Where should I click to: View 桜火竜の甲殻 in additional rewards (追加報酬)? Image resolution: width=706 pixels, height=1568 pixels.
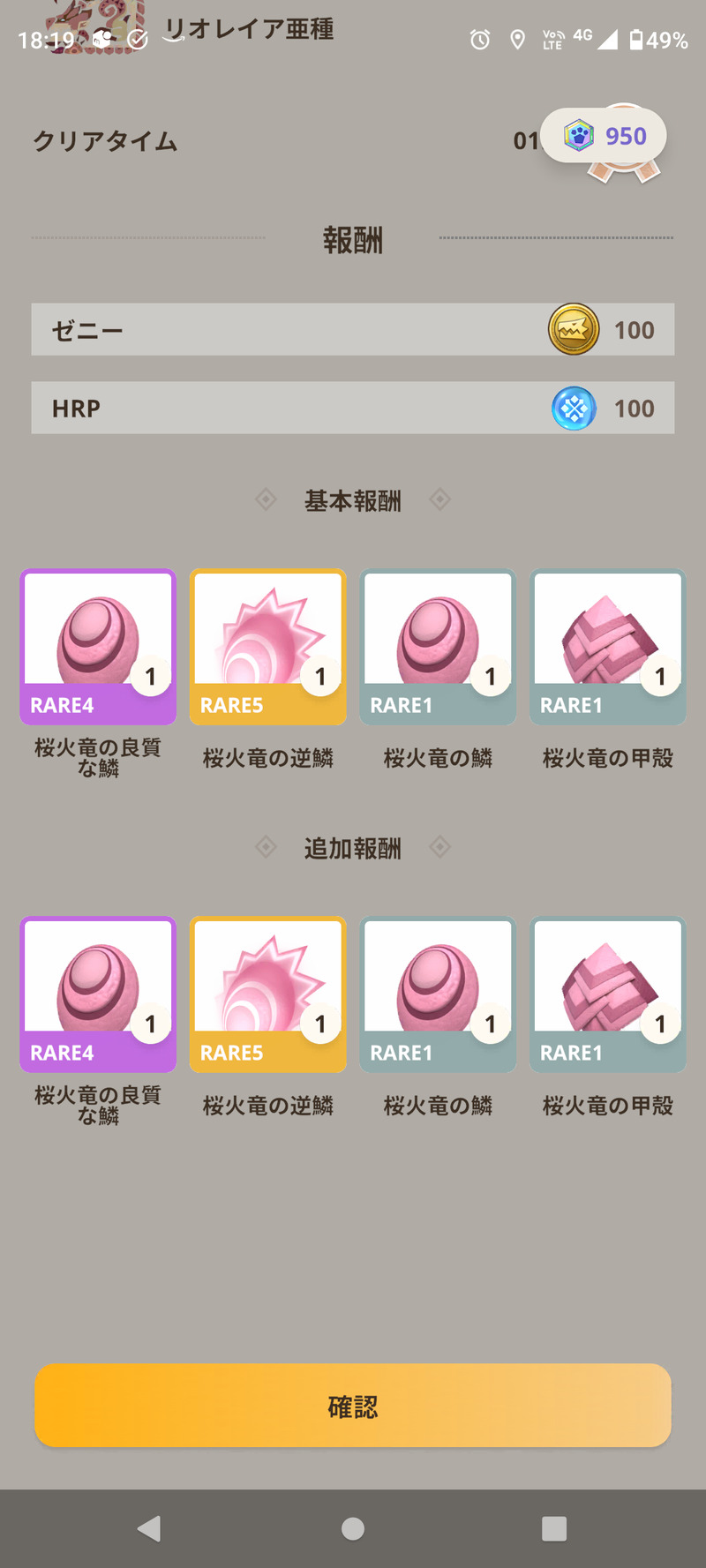(607, 994)
